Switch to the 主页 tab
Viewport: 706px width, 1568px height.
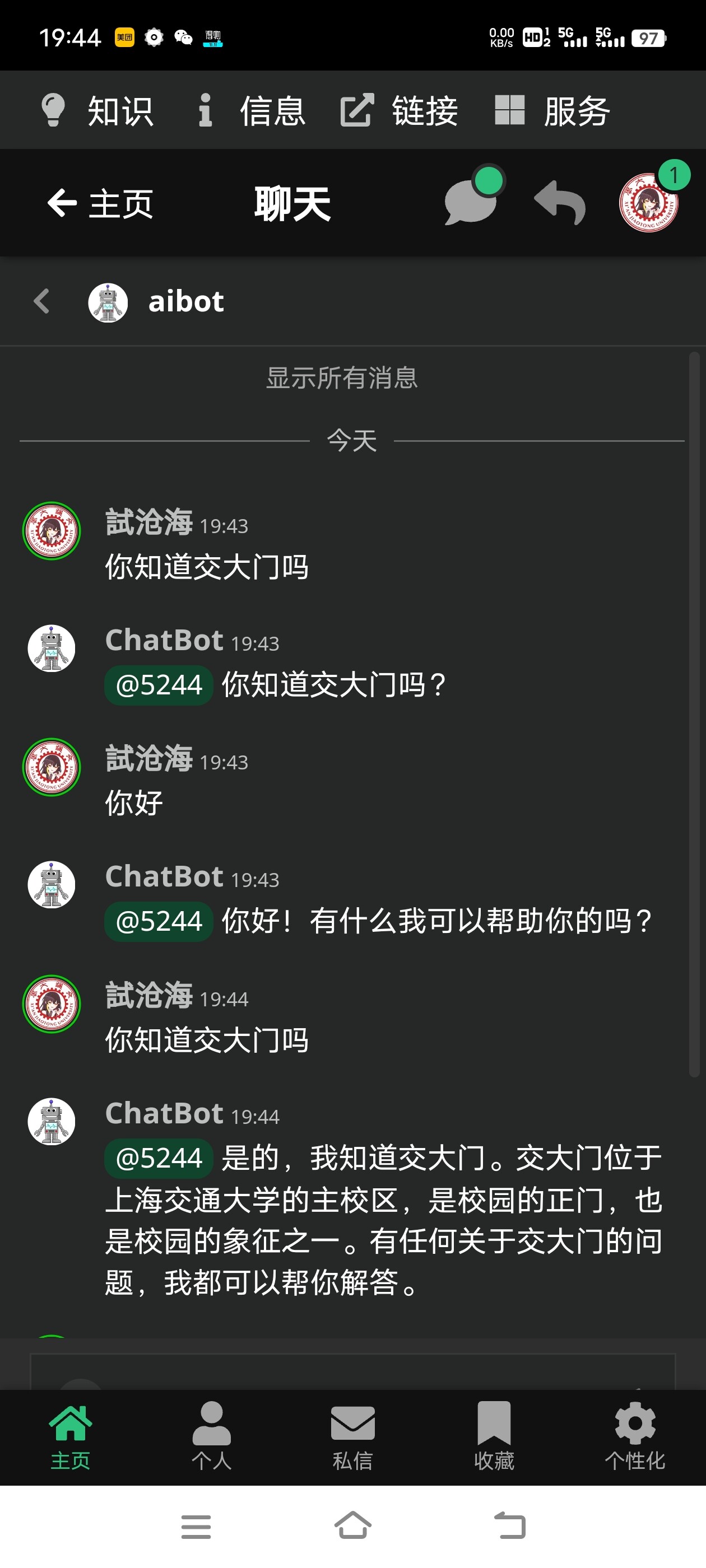point(71,1435)
